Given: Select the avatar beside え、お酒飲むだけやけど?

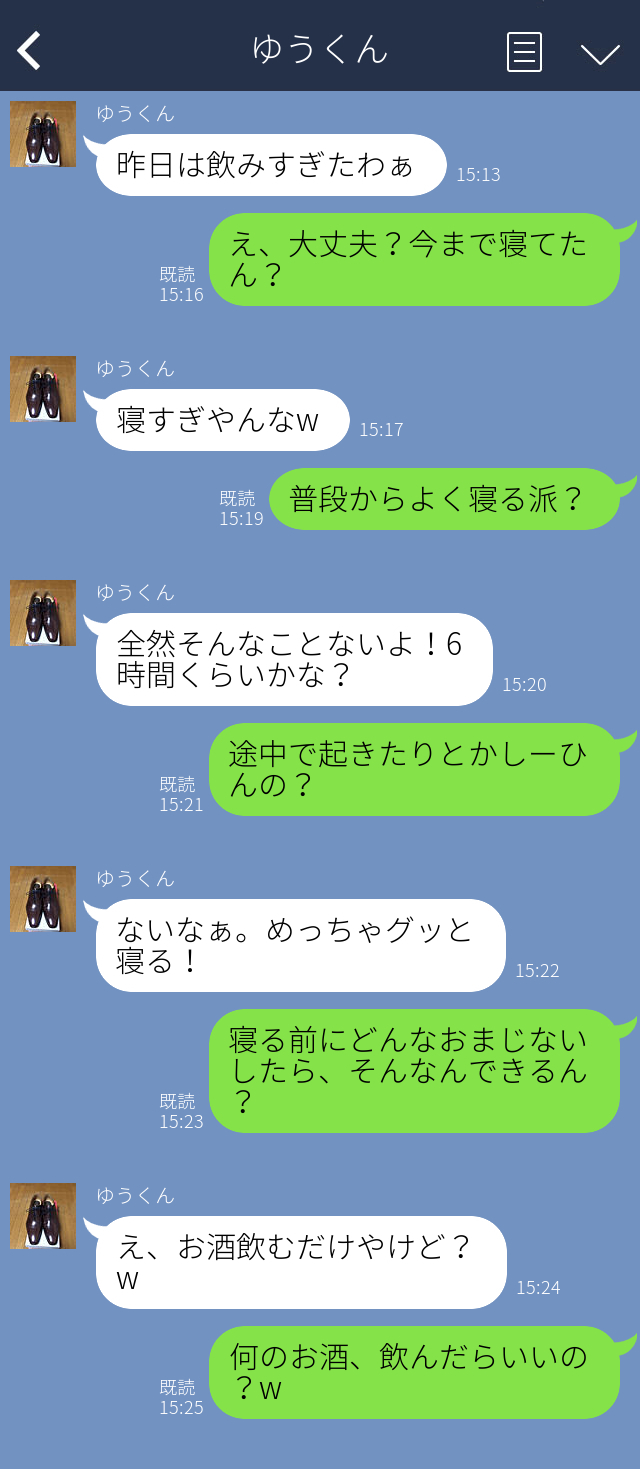Looking at the screenshot, I should tap(43, 1216).
